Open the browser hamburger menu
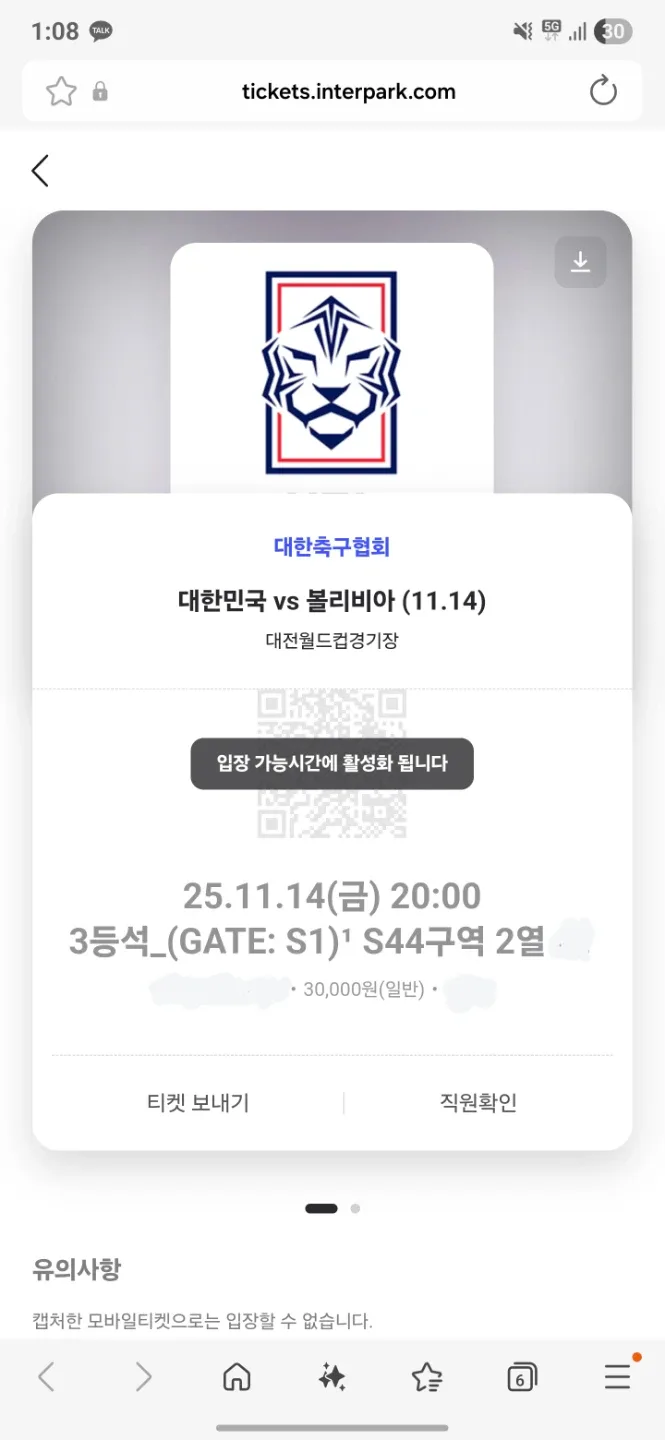This screenshot has width=665, height=1440. [618, 1378]
